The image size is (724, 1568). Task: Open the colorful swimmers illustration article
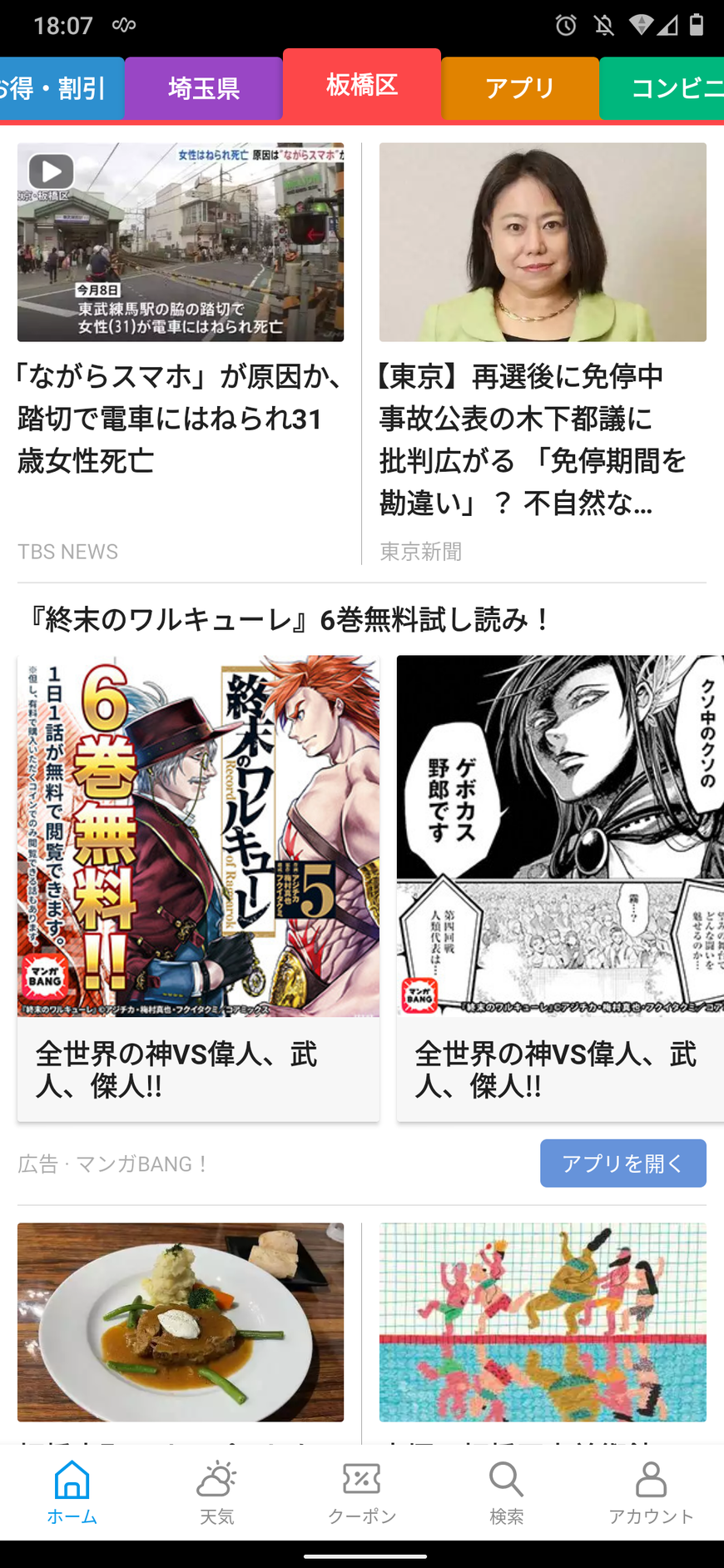(x=543, y=1322)
